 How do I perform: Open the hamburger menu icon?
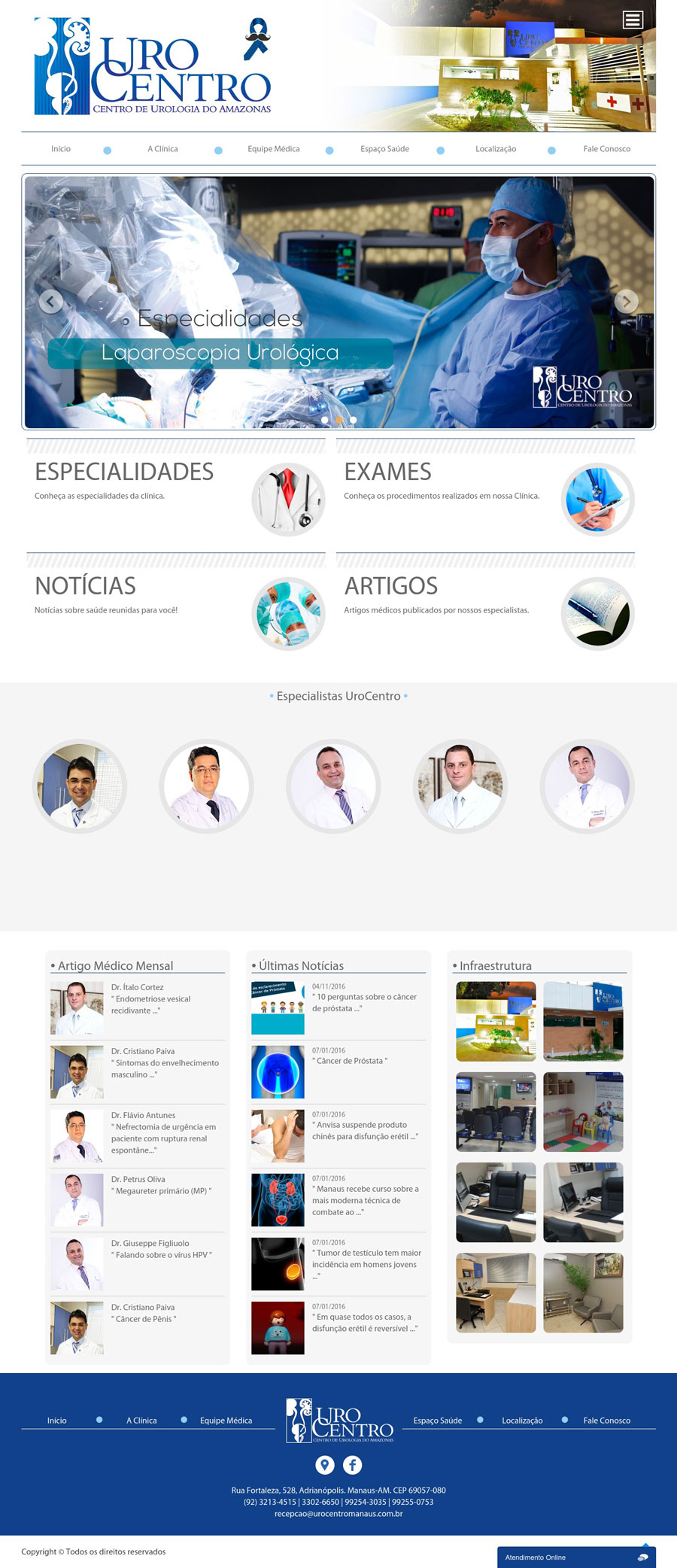click(633, 20)
